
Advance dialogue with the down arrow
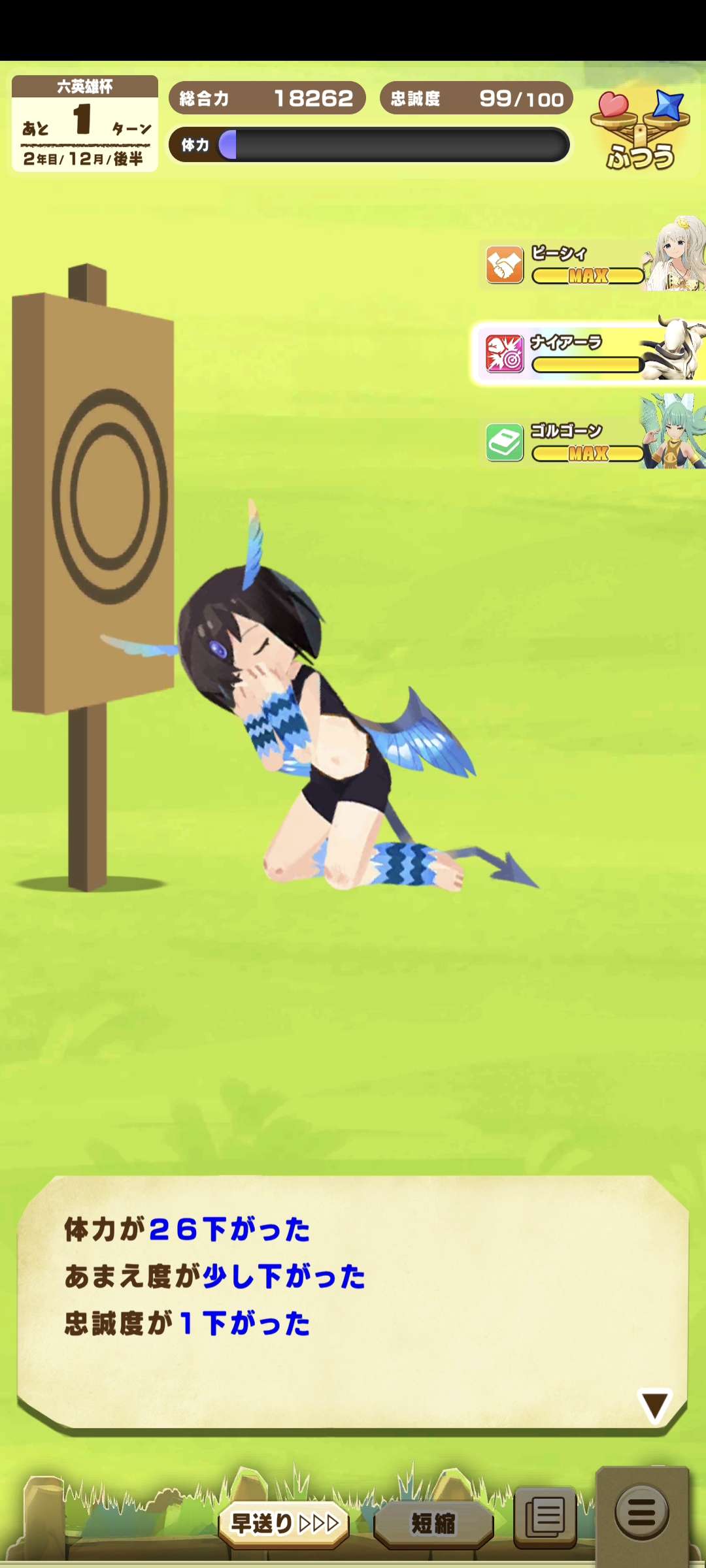click(654, 1405)
